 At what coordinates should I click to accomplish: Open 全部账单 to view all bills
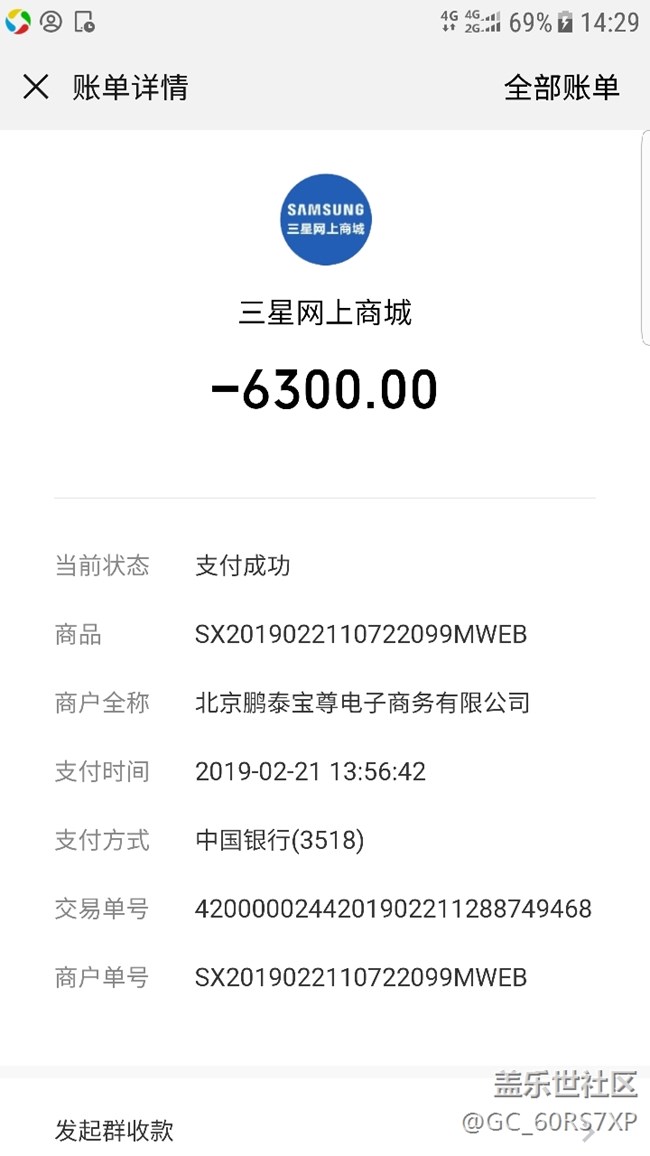[561, 87]
